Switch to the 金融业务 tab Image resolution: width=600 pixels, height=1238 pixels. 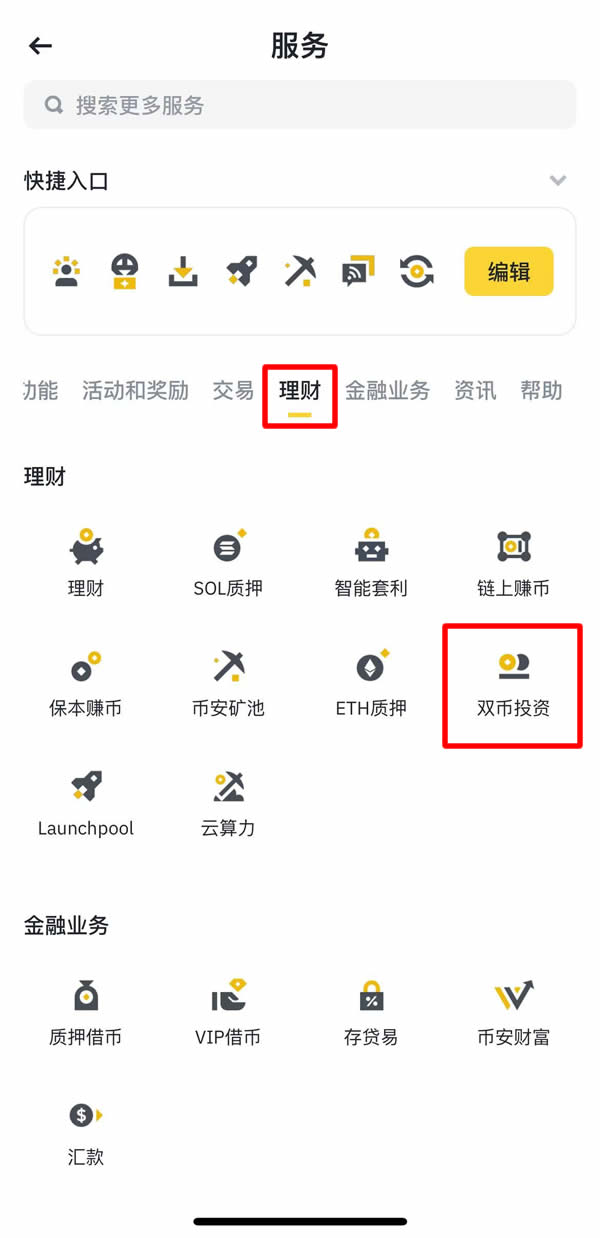coord(387,391)
